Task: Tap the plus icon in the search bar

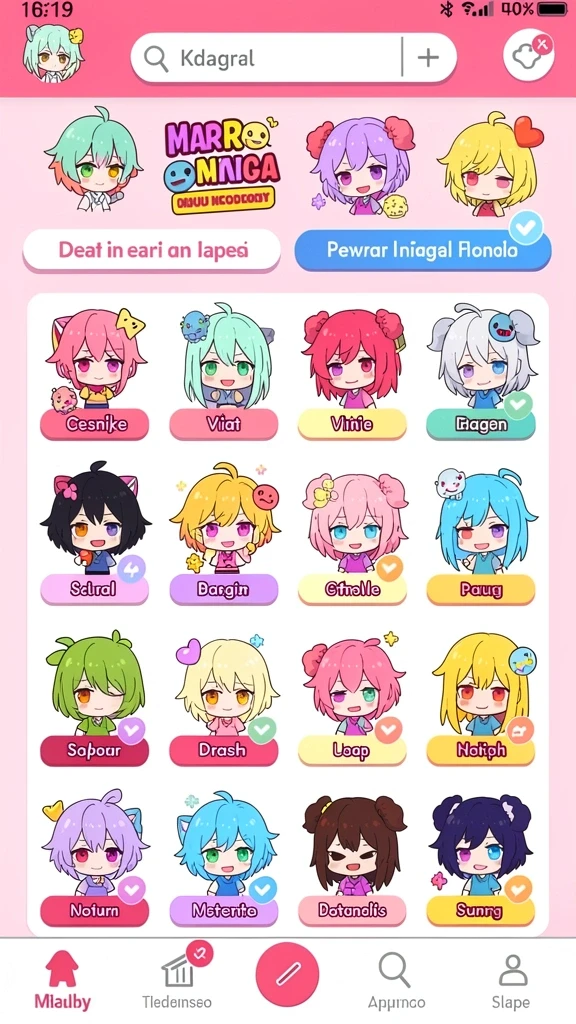Action: point(428,58)
